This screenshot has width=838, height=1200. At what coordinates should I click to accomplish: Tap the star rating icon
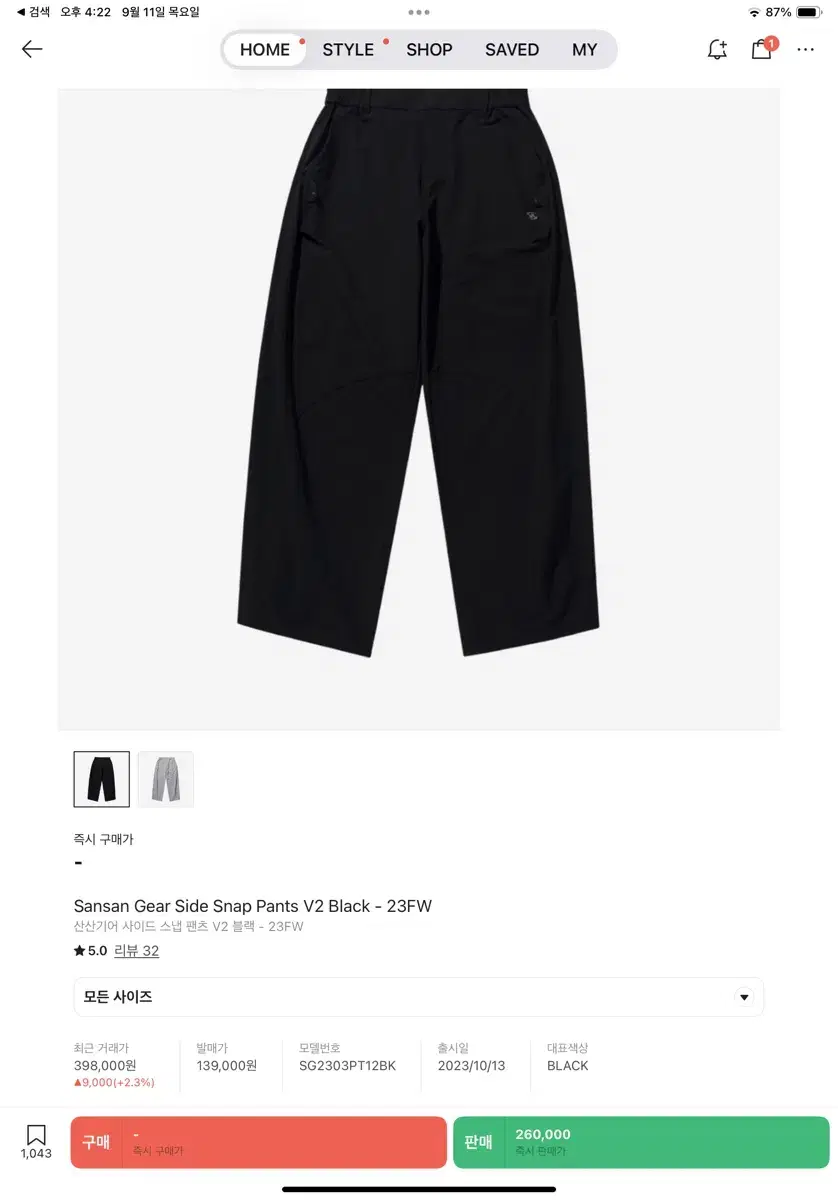click(79, 951)
